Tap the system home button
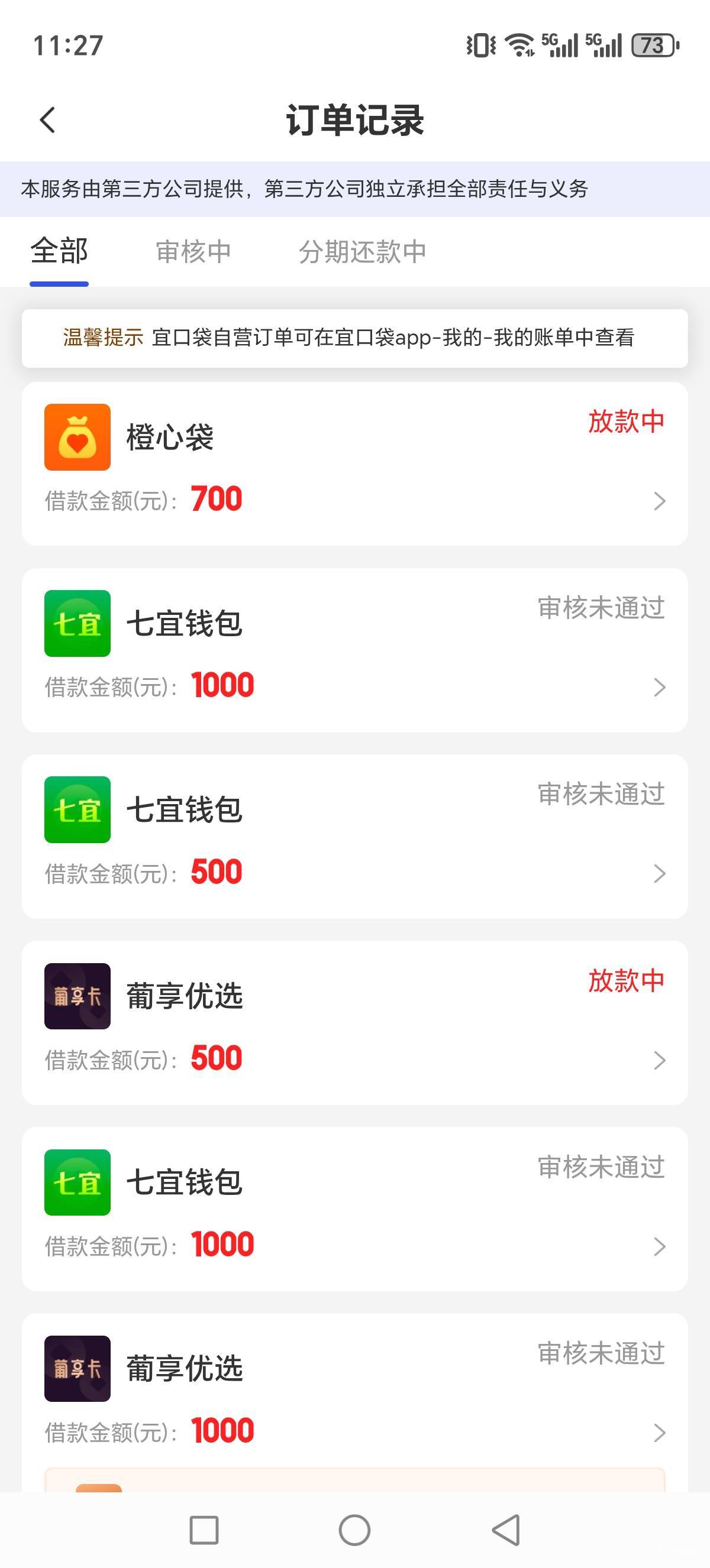Screen dimensions: 710x1568 pyautogui.click(x=354, y=1530)
